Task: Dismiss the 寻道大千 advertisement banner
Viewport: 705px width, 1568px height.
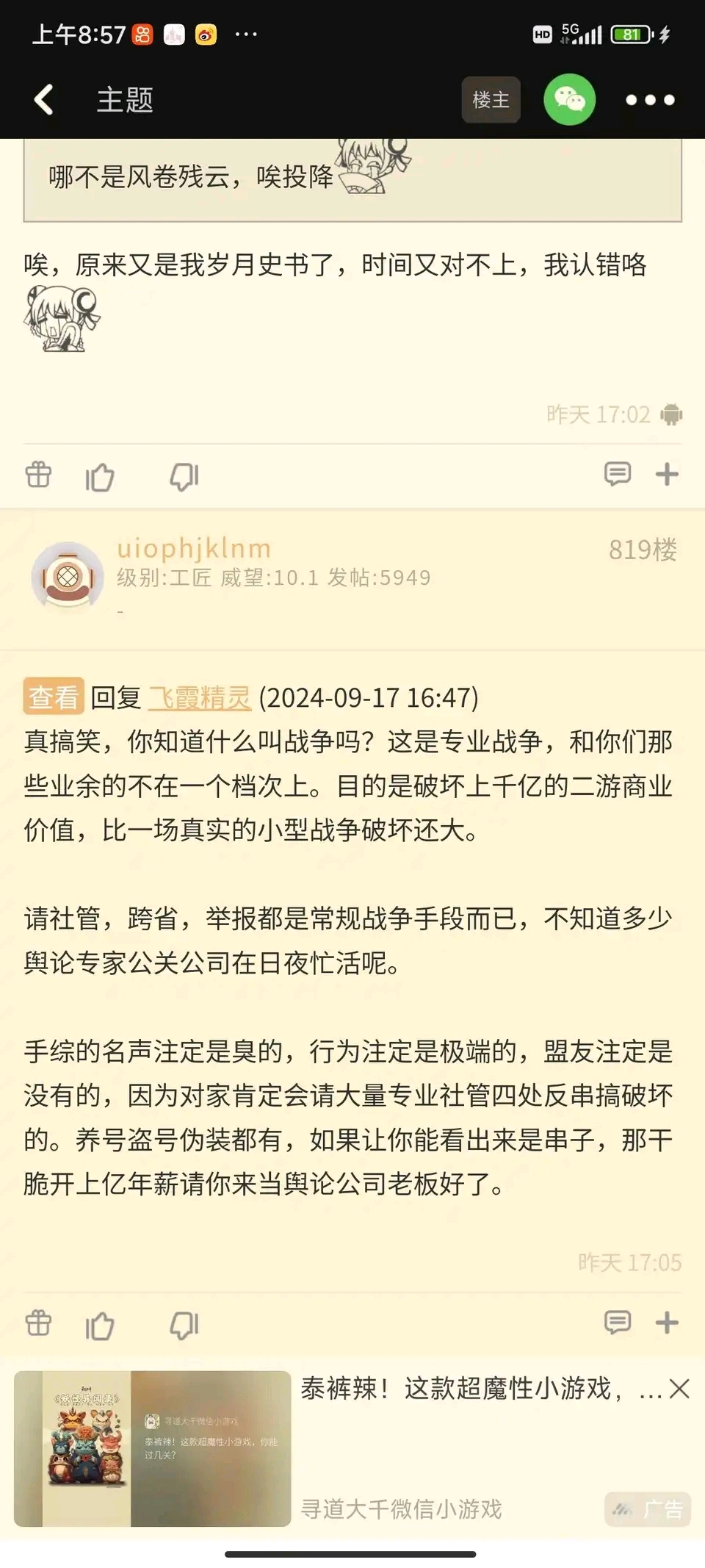Action: 679,1389
